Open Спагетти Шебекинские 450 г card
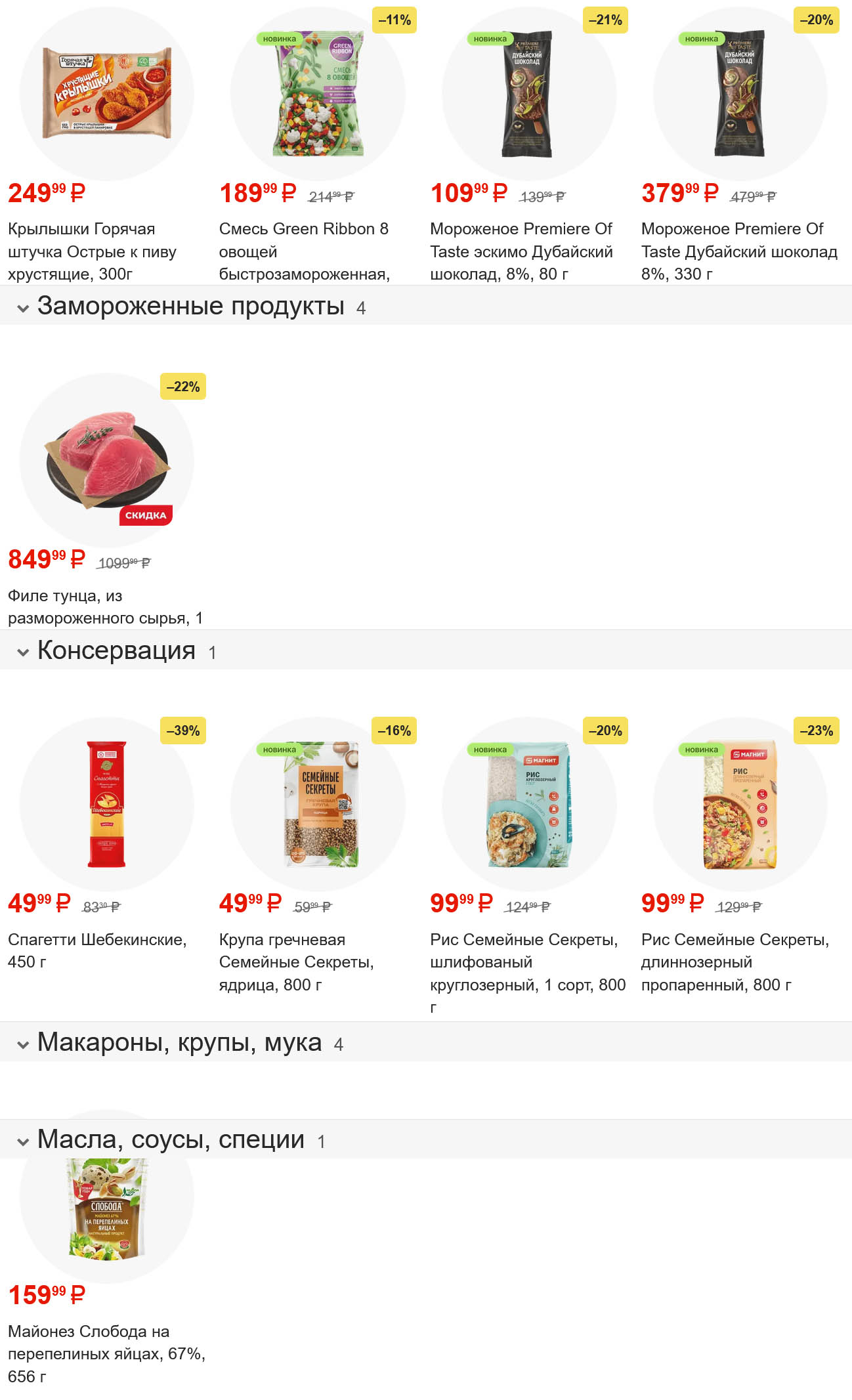The image size is (852, 1400). coord(106,804)
